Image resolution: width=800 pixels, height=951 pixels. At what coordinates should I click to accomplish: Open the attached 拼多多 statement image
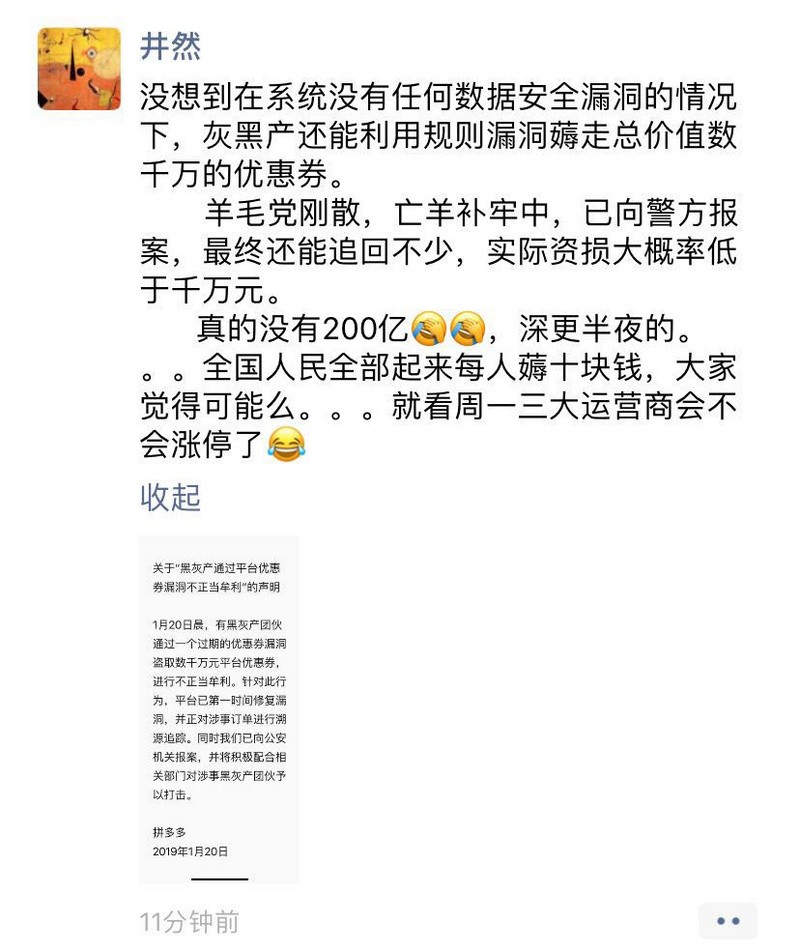pos(219,710)
